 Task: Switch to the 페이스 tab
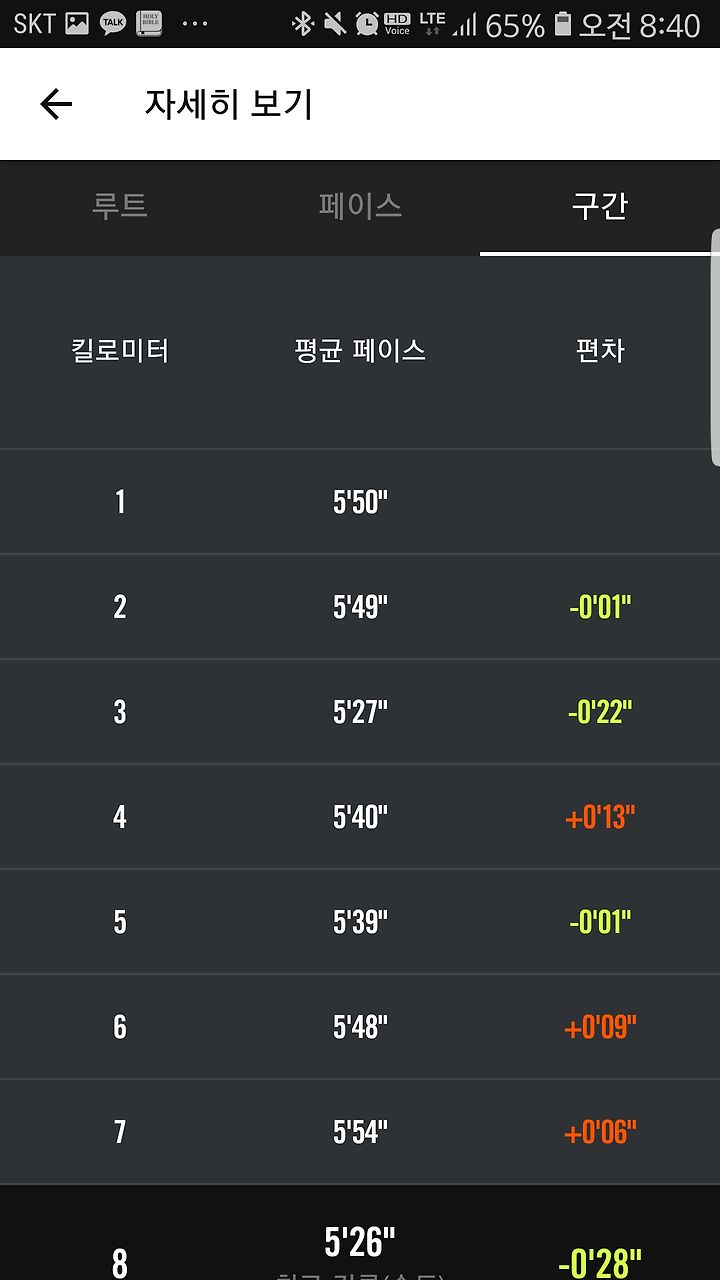pyautogui.click(x=360, y=207)
